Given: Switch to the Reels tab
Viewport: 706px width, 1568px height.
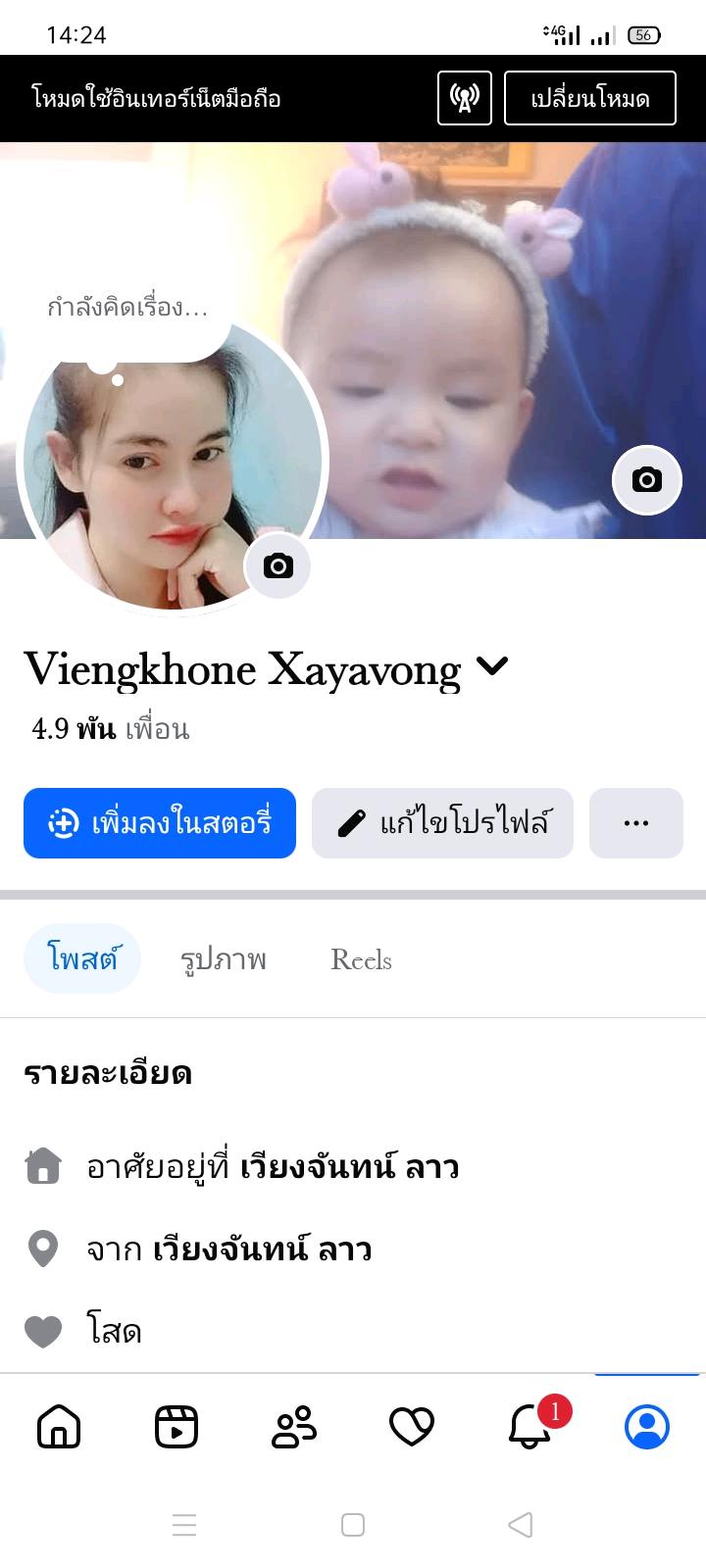Looking at the screenshot, I should tap(361, 958).
